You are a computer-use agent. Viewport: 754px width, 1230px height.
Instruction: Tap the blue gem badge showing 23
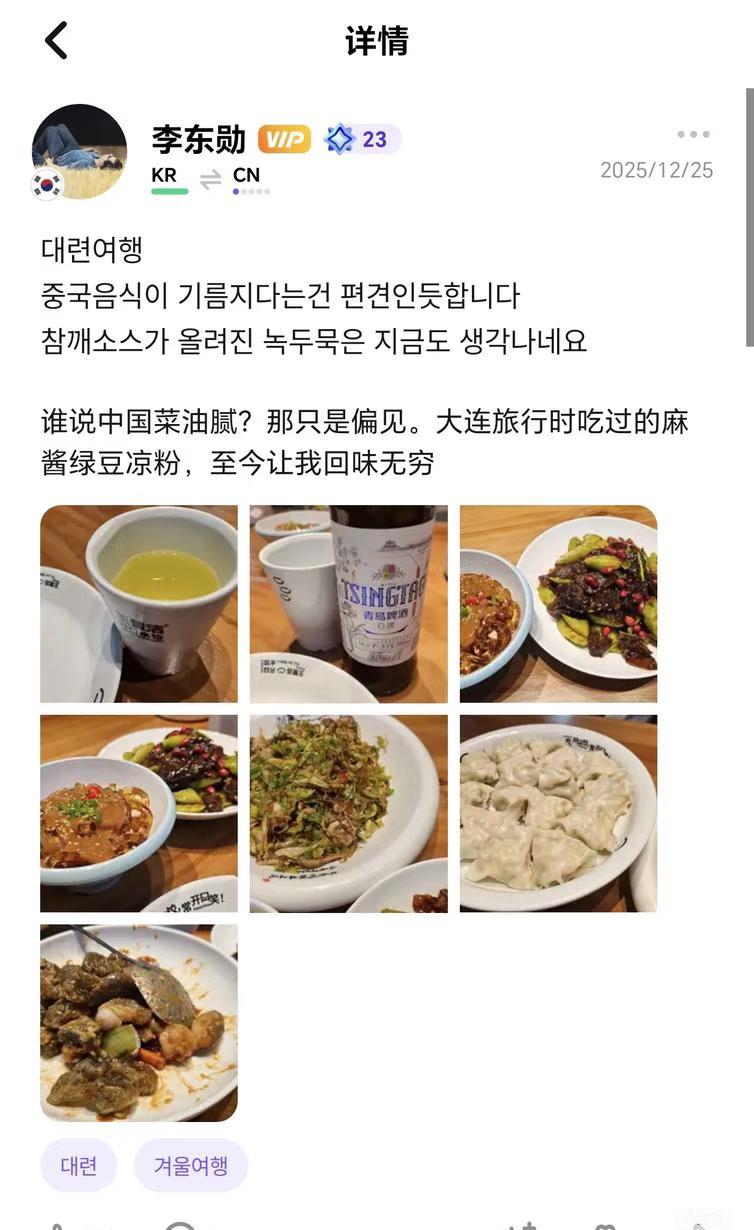[x=355, y=139]
